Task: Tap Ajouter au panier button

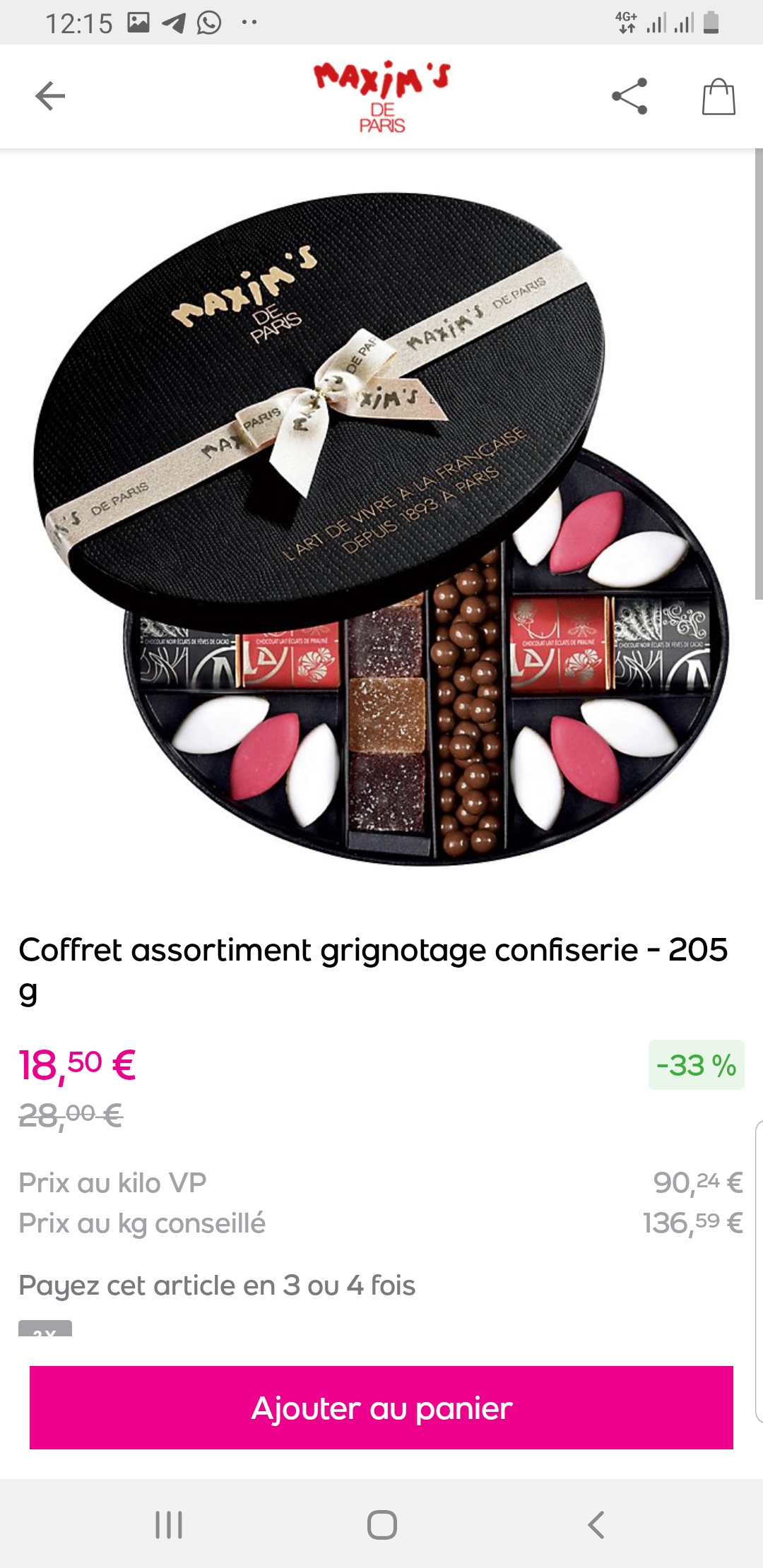Action: (x=381, y=1408)
